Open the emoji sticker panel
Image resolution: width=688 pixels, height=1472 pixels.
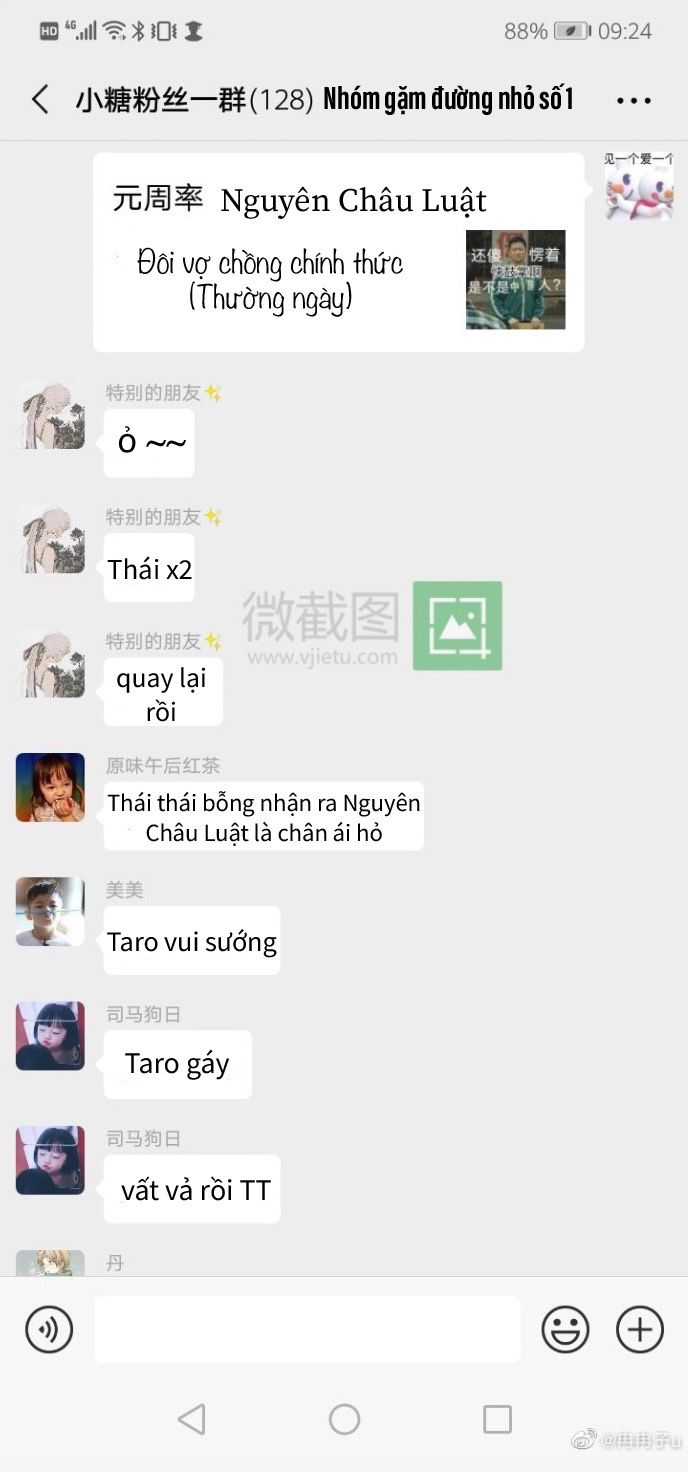(x=565, y=1329)
